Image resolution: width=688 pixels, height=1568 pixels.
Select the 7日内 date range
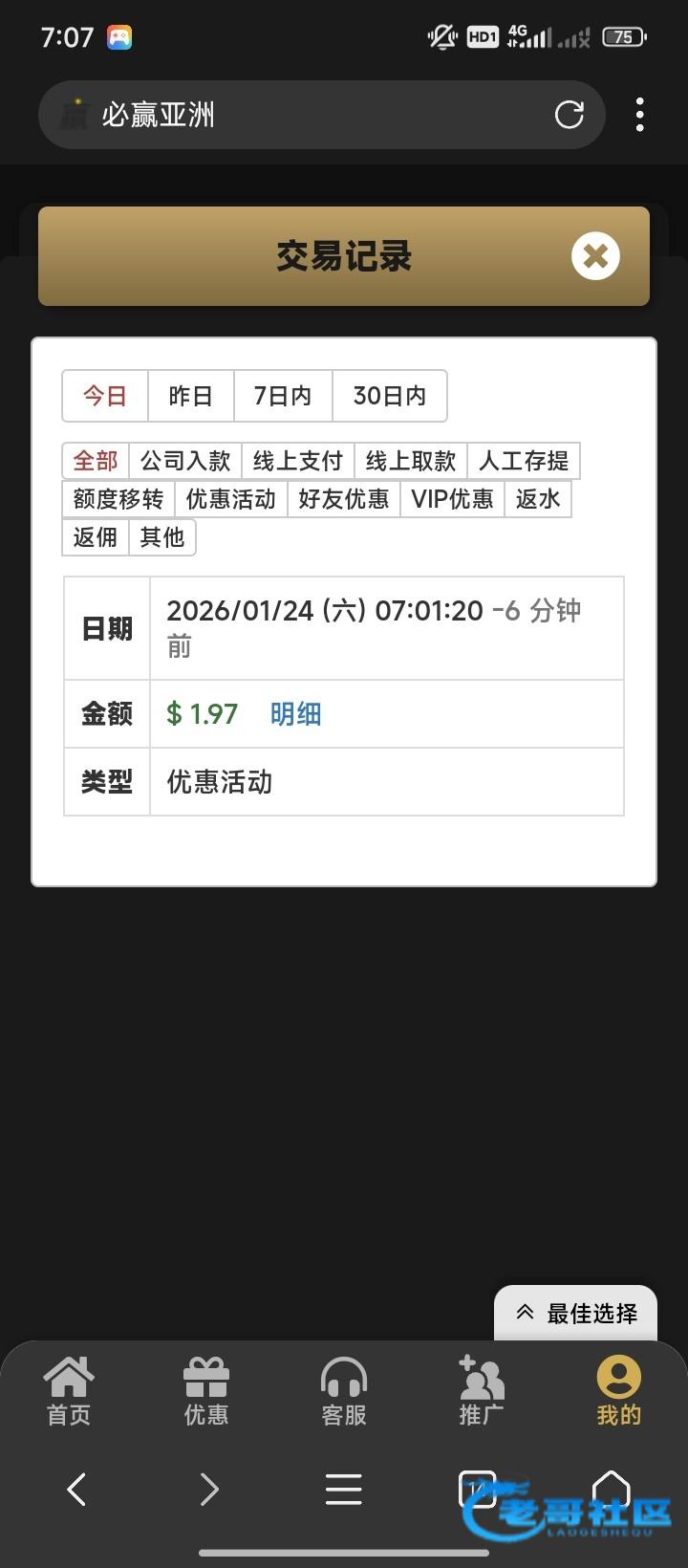pos(283,396)
